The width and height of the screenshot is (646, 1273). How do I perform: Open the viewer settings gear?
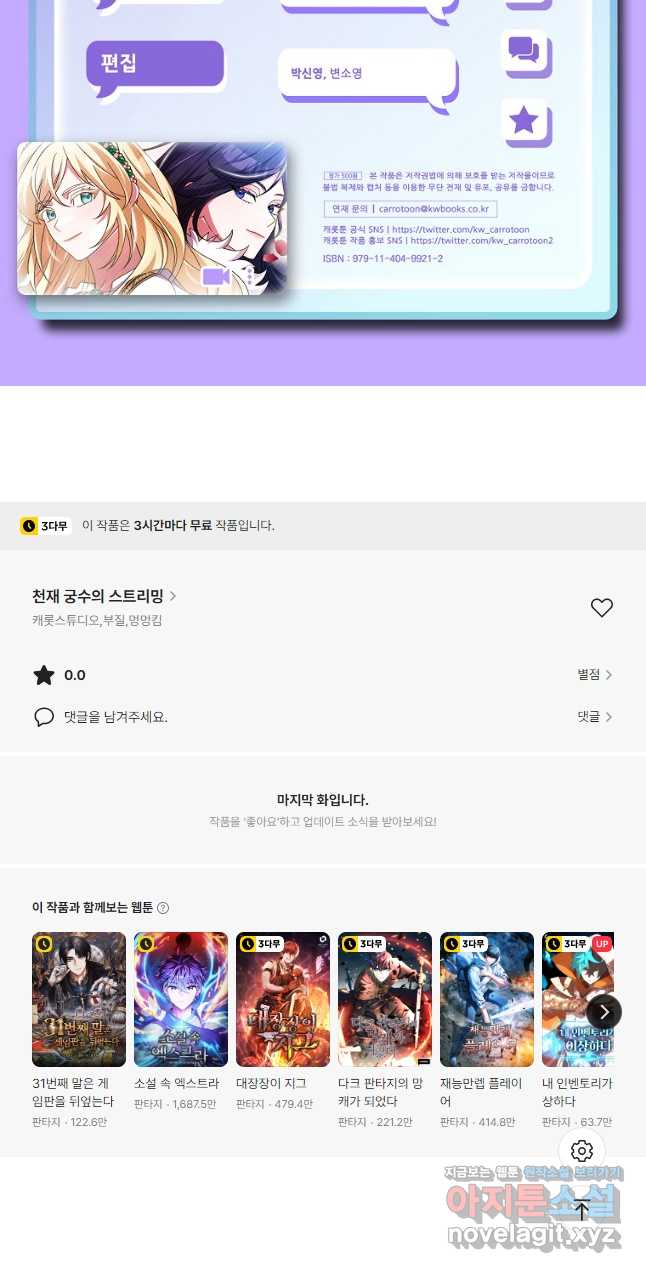point(582,1151)
